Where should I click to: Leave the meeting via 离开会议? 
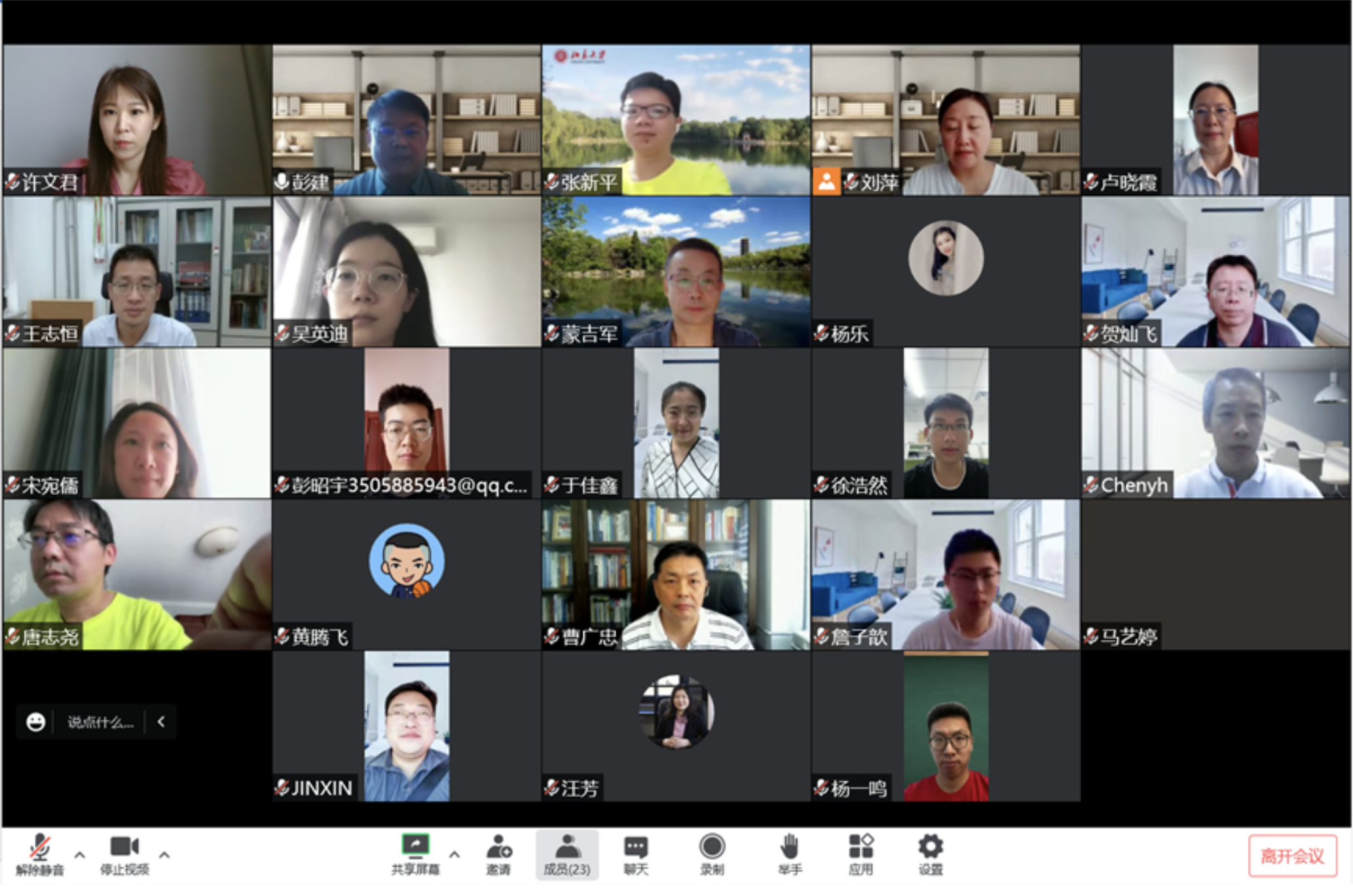click(1292, 855)
